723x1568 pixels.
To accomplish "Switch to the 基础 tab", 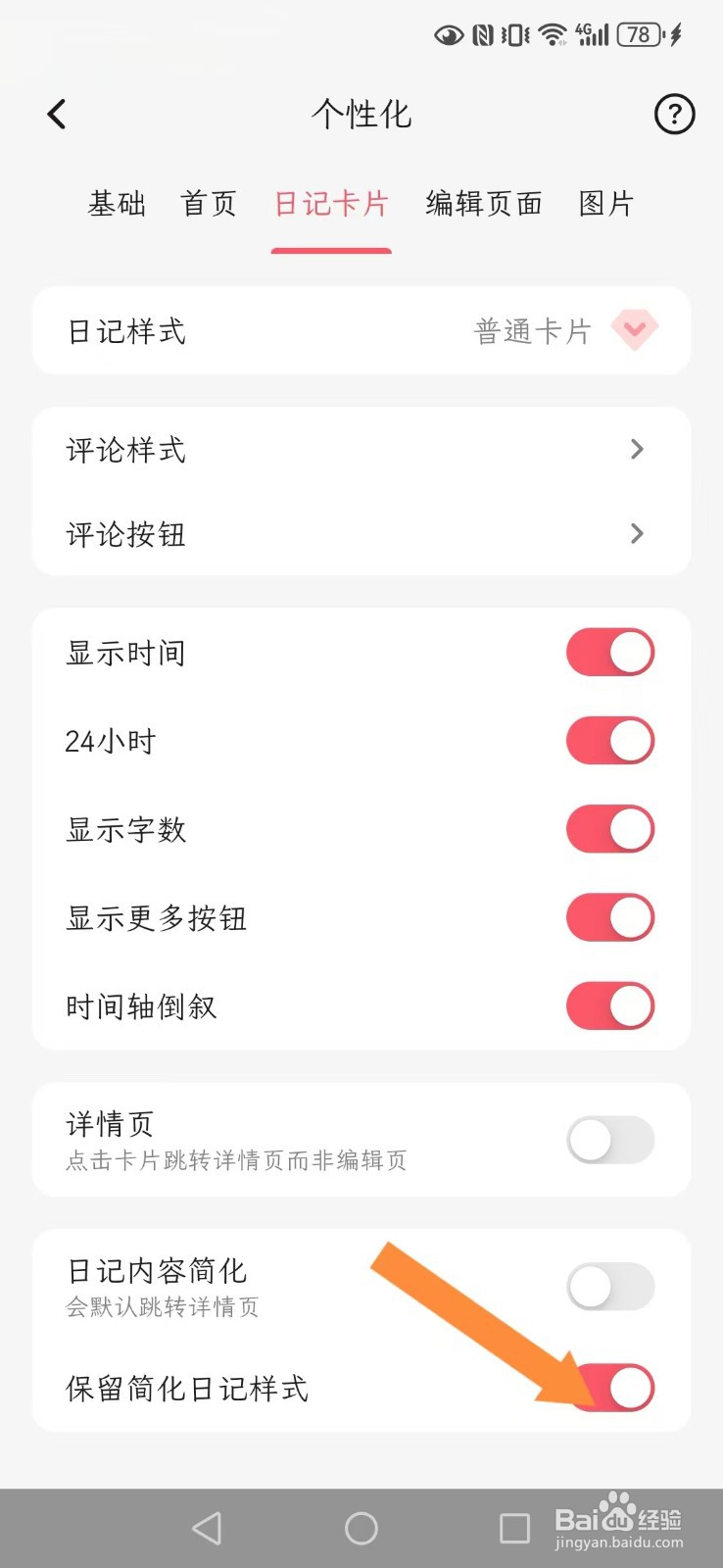I will pyautogui.click(x=117, y=204).
